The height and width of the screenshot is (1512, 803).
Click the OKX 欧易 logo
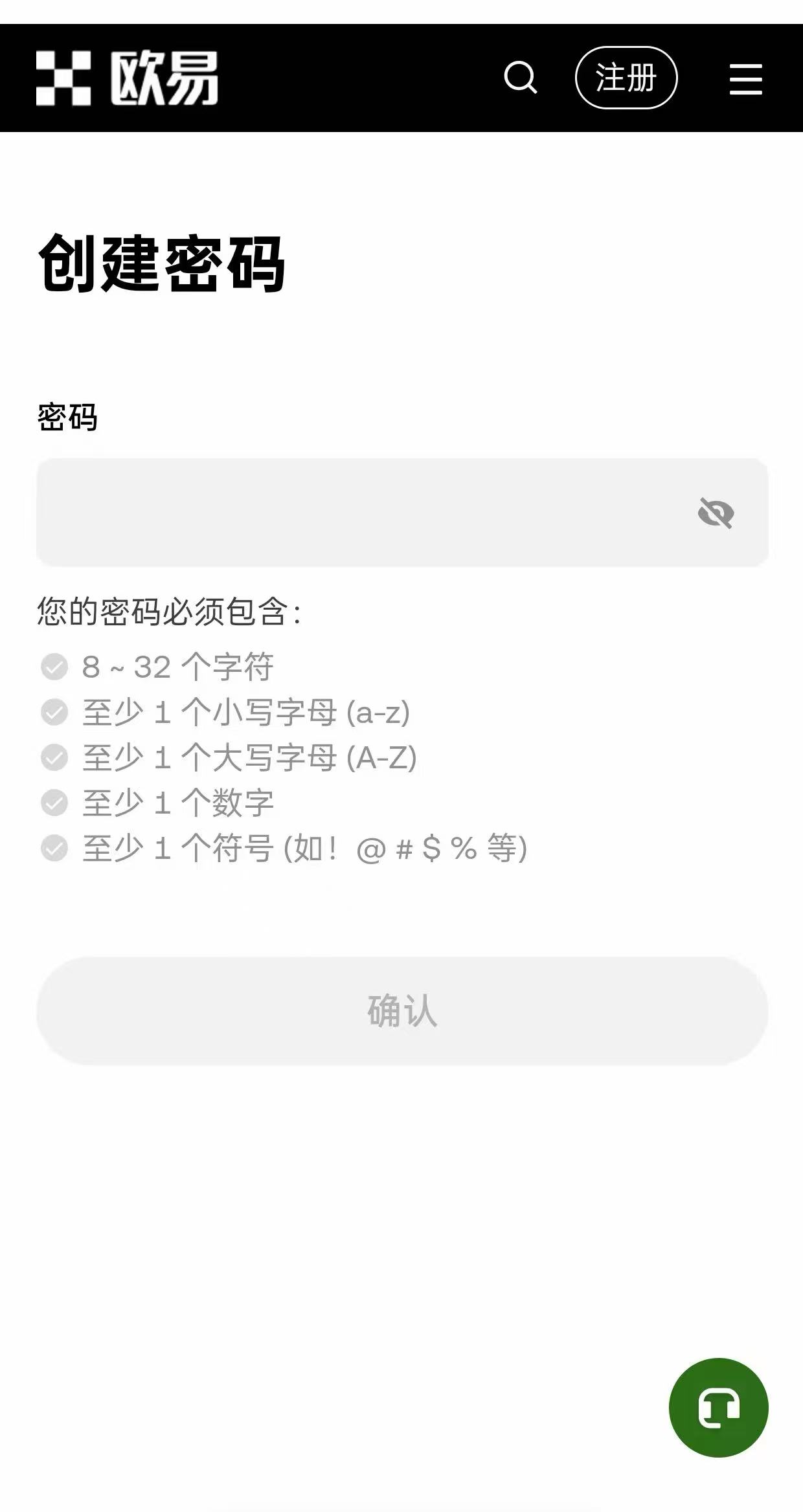tap(126, 79)
